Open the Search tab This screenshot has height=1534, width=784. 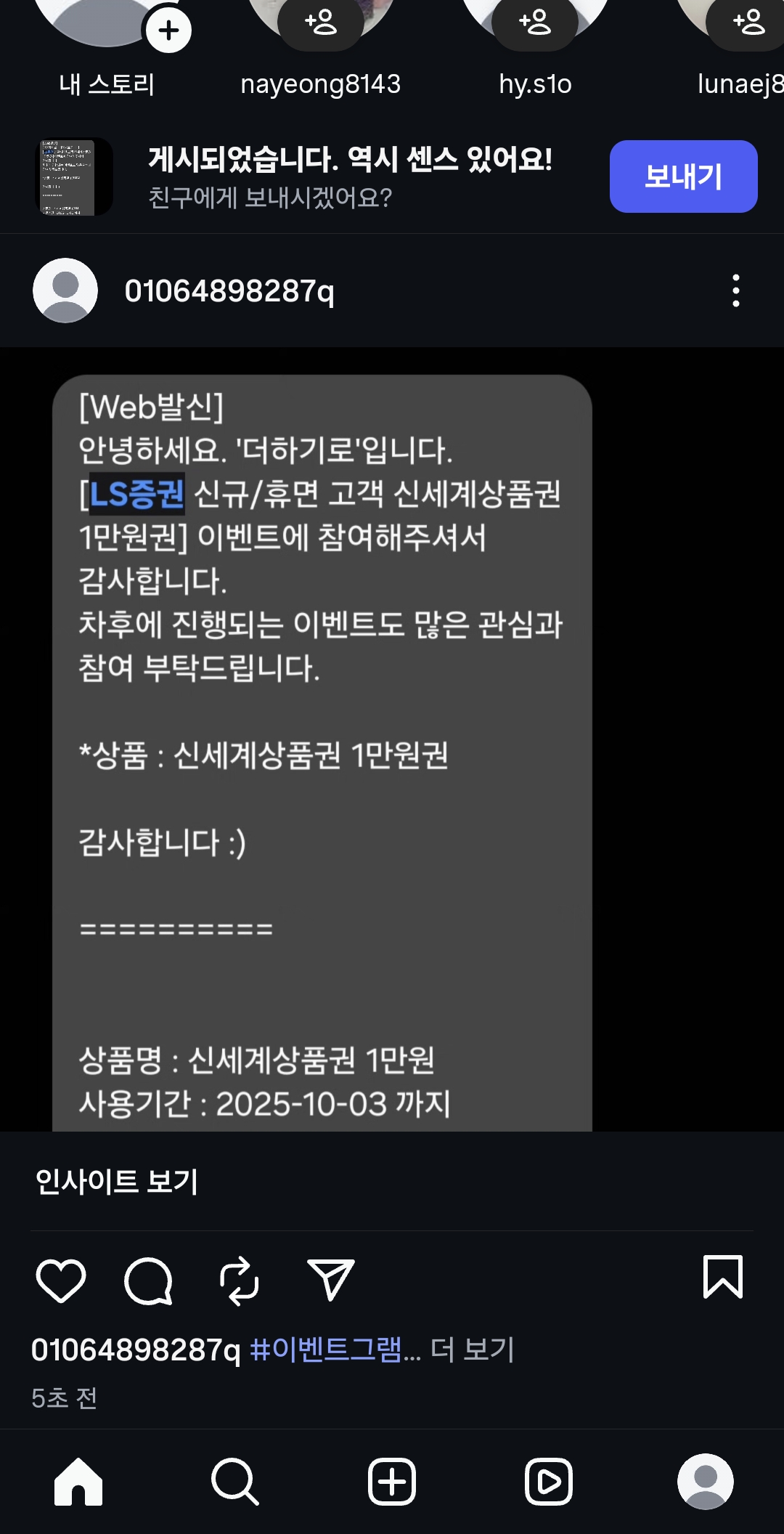point(236,1482)
